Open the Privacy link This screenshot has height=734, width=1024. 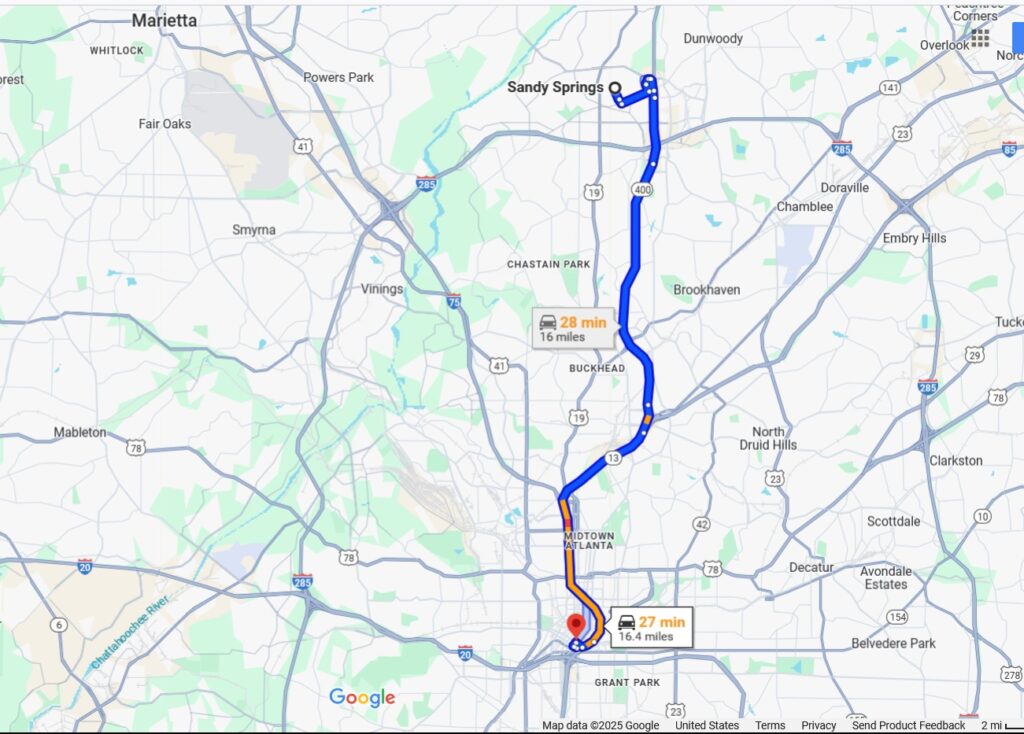tap(818, 726)
